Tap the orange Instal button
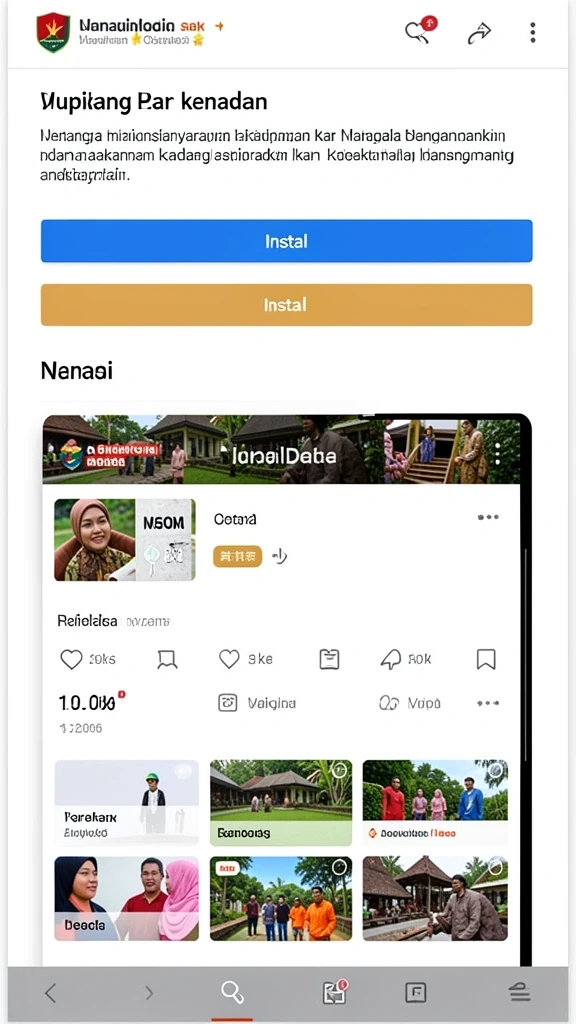 click(x=287, y=304)
